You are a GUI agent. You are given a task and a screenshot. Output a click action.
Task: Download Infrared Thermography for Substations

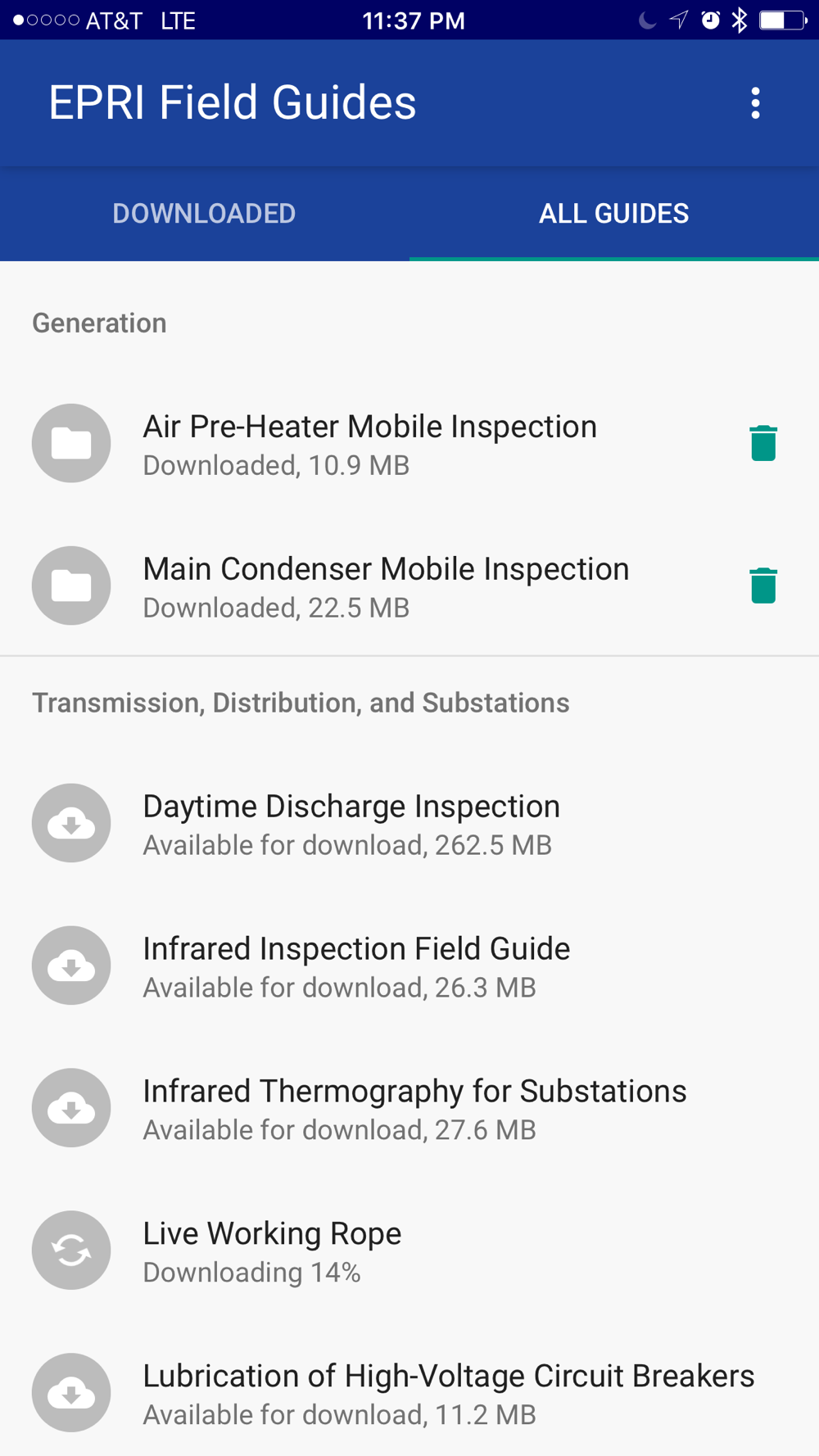pos(71,1108)
